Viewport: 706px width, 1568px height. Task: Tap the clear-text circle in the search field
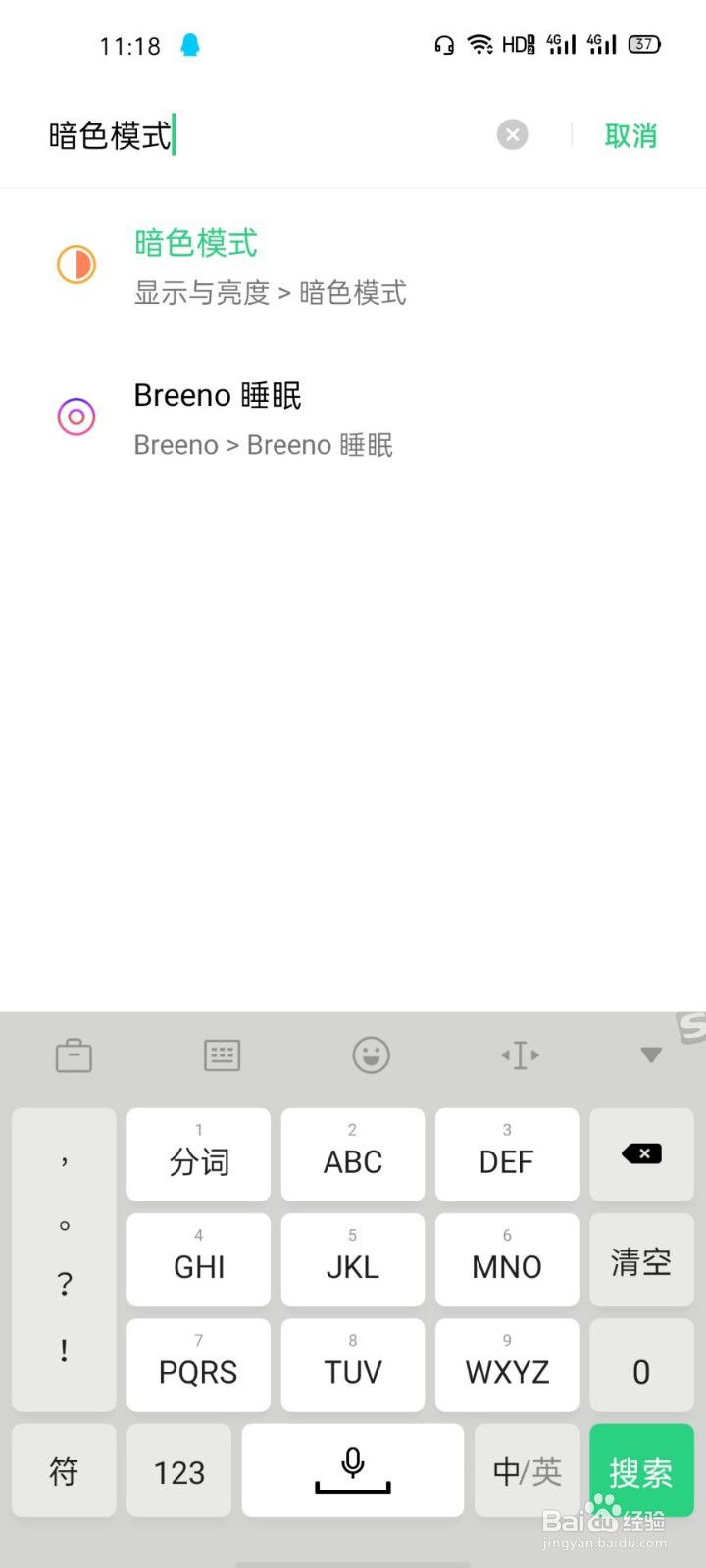click(x=512, y=134)
